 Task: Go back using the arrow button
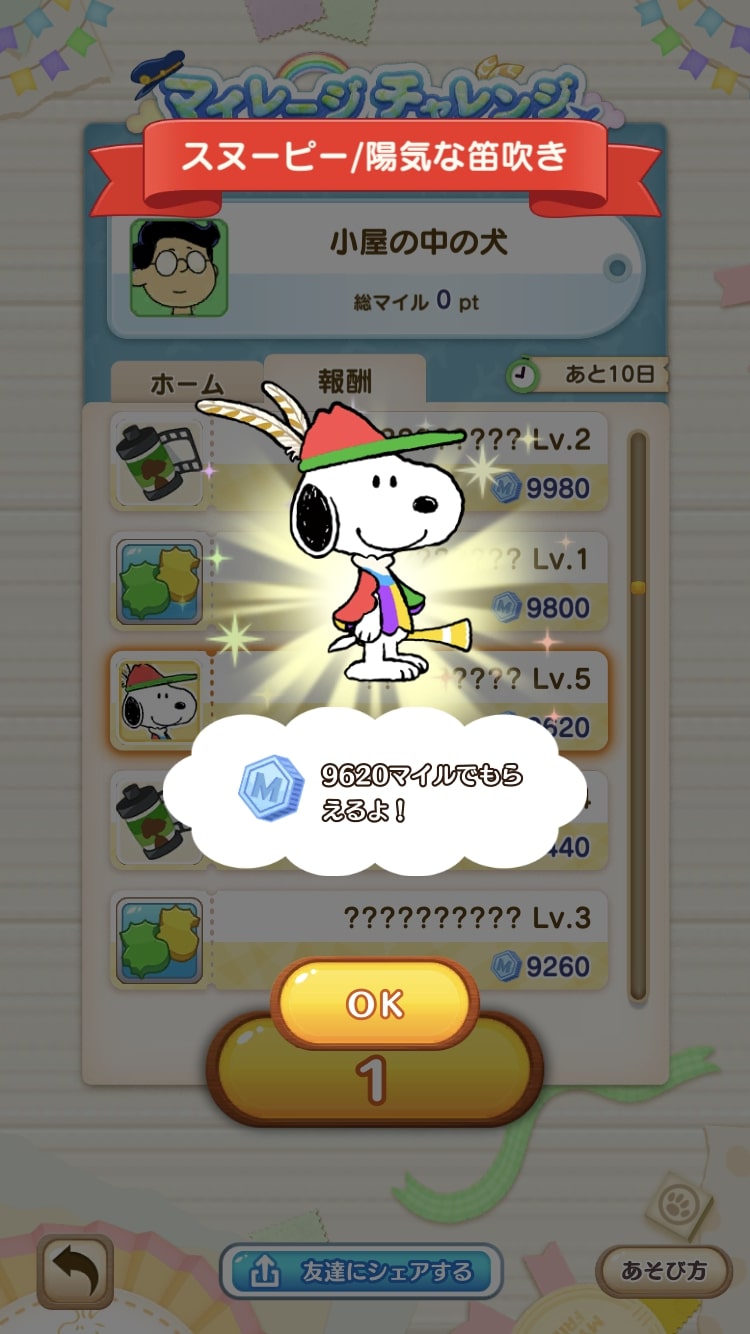(75, 1271)
